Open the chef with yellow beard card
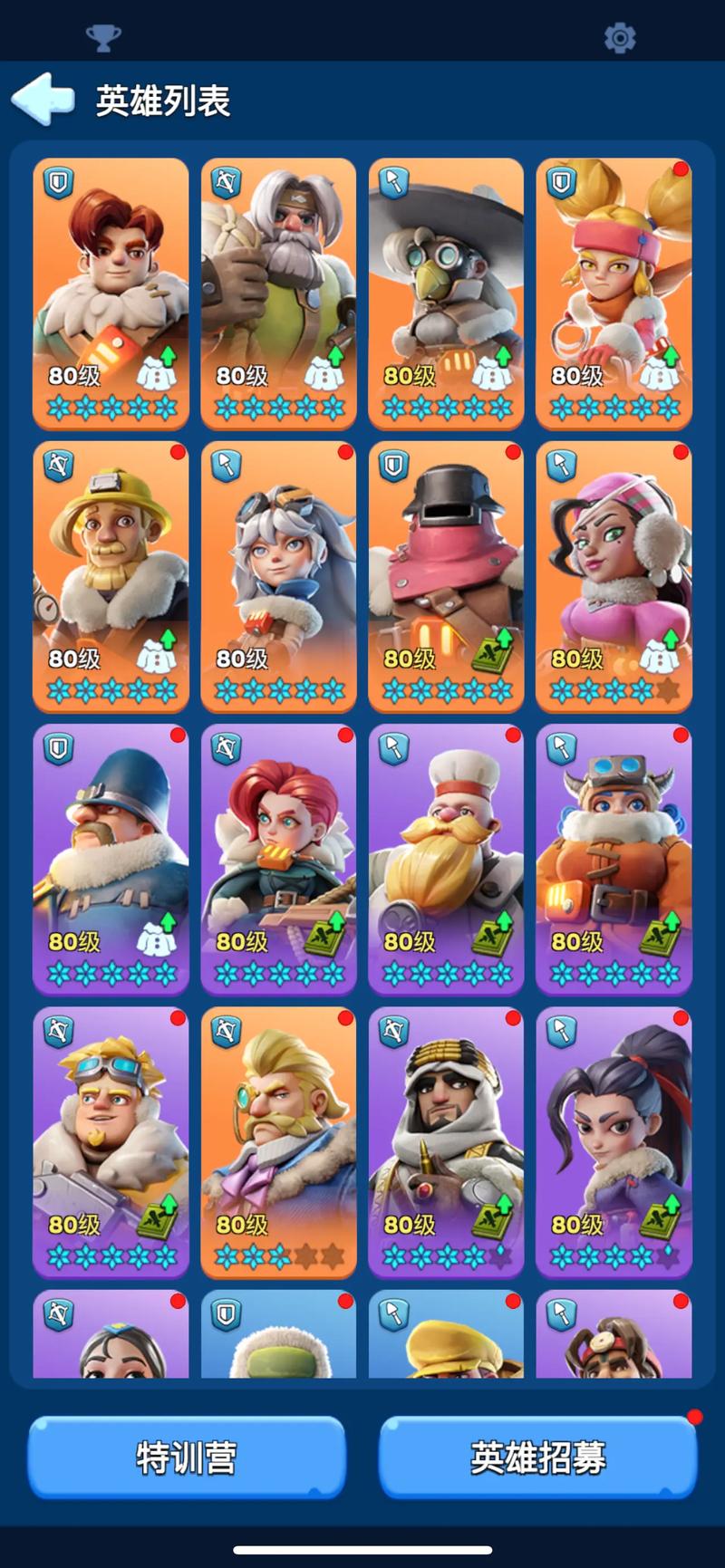725x1568 pixels. (446, 858)
